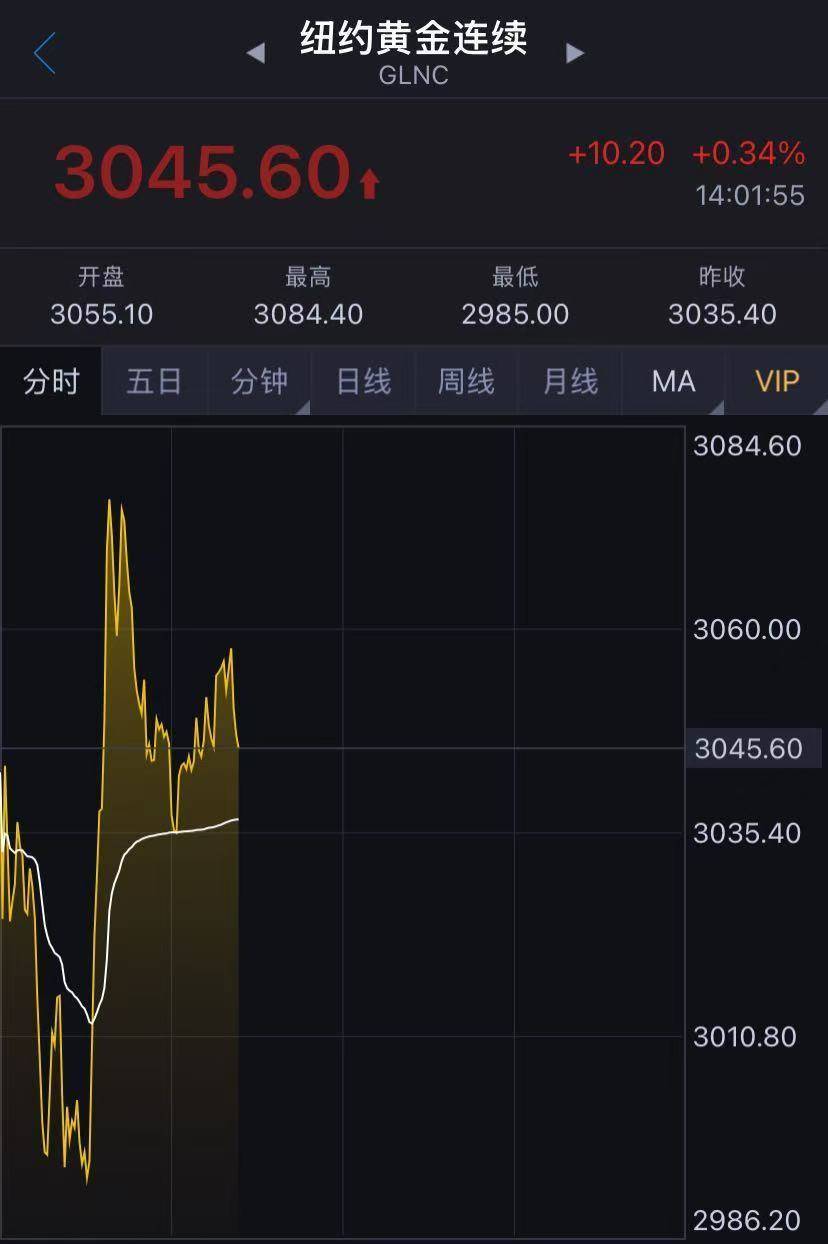Select the 月线 monthly chart tab
This screenshot has height=1244, width=828.
pos(568,382)
